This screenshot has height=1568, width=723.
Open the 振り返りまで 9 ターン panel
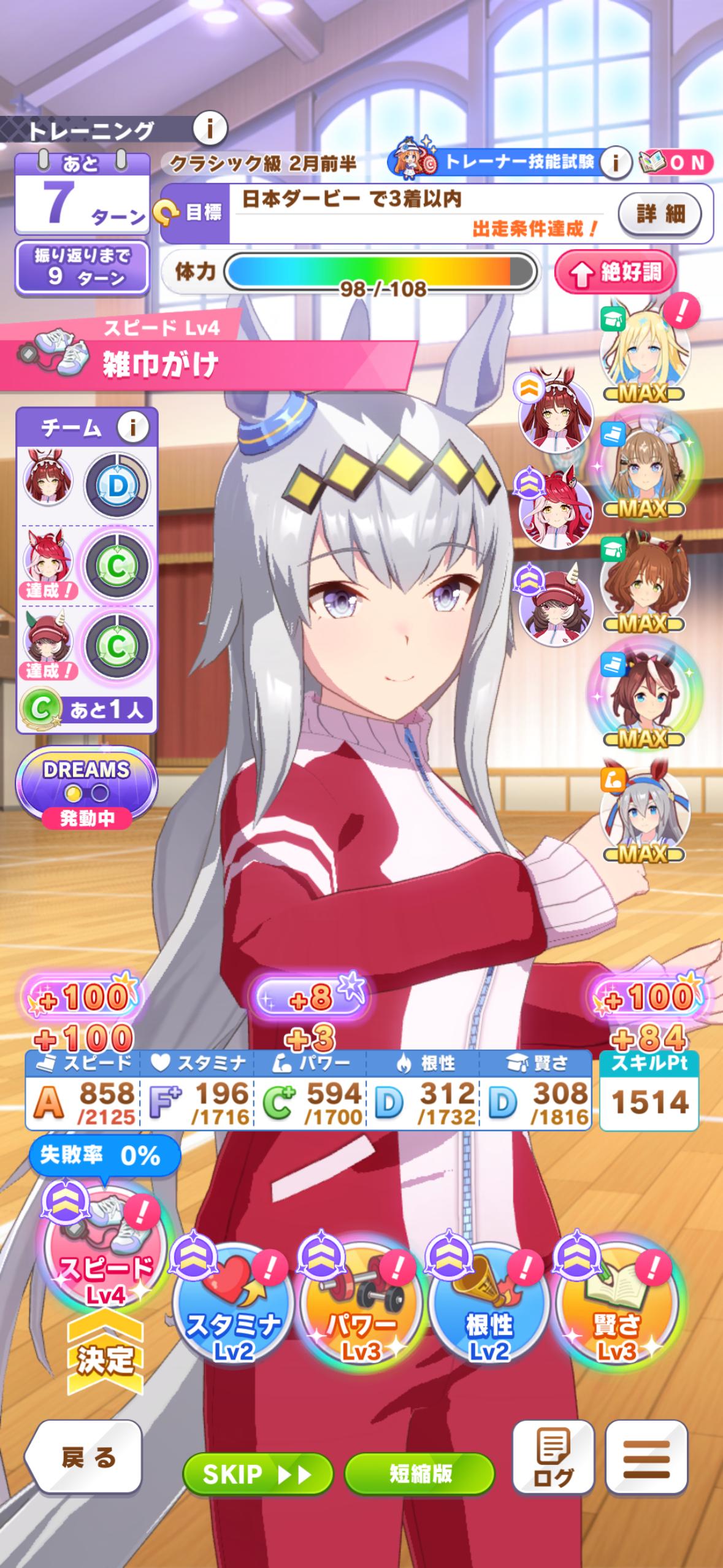point(82,267)
